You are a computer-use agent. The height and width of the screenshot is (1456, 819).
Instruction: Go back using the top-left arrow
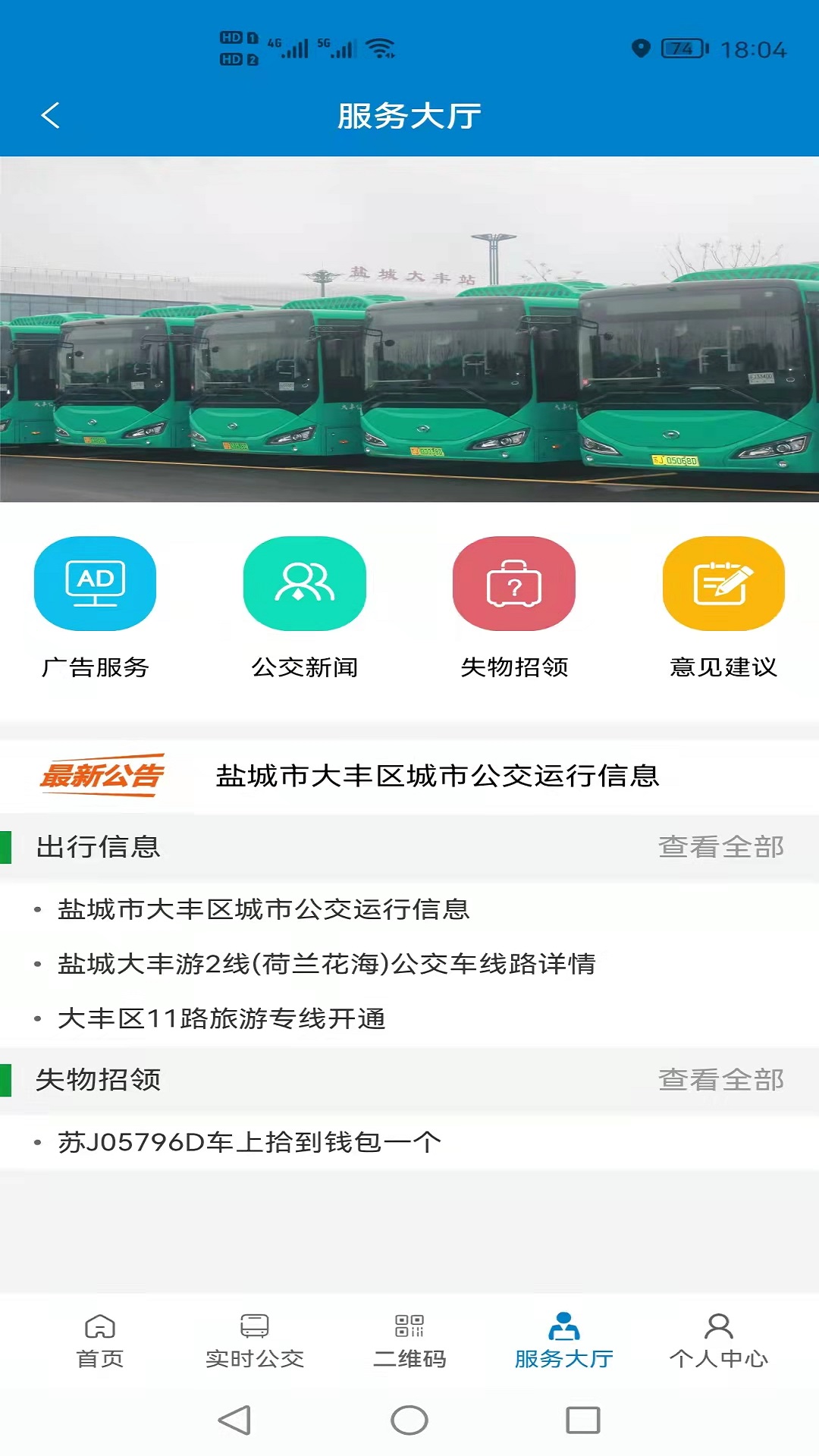click(50, 116)
